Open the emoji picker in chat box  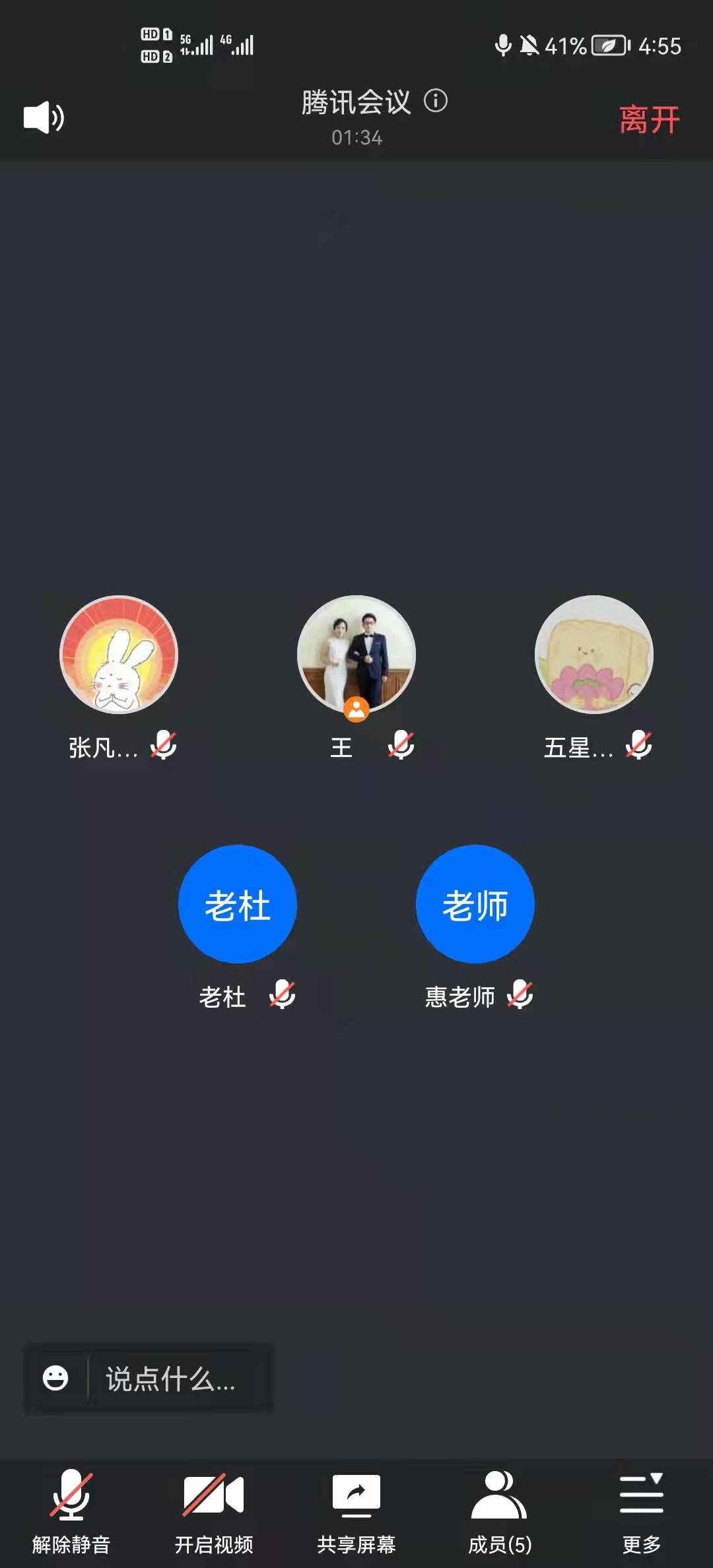point(55,1378)
